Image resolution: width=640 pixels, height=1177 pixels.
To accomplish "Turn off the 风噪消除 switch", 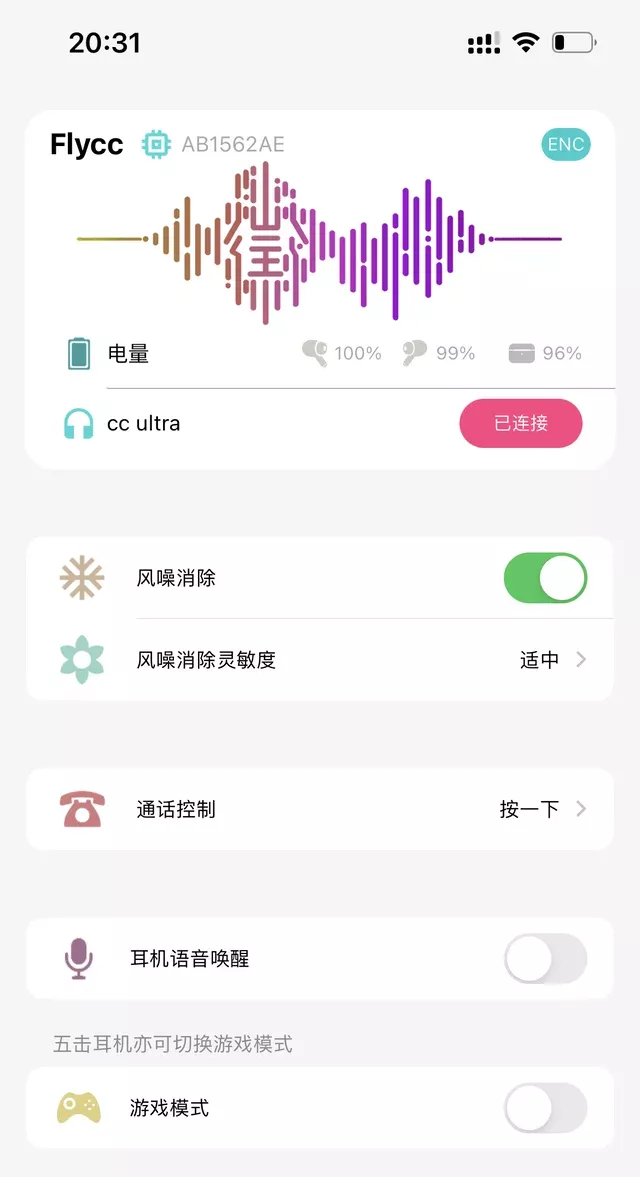I will pos(545,578).
